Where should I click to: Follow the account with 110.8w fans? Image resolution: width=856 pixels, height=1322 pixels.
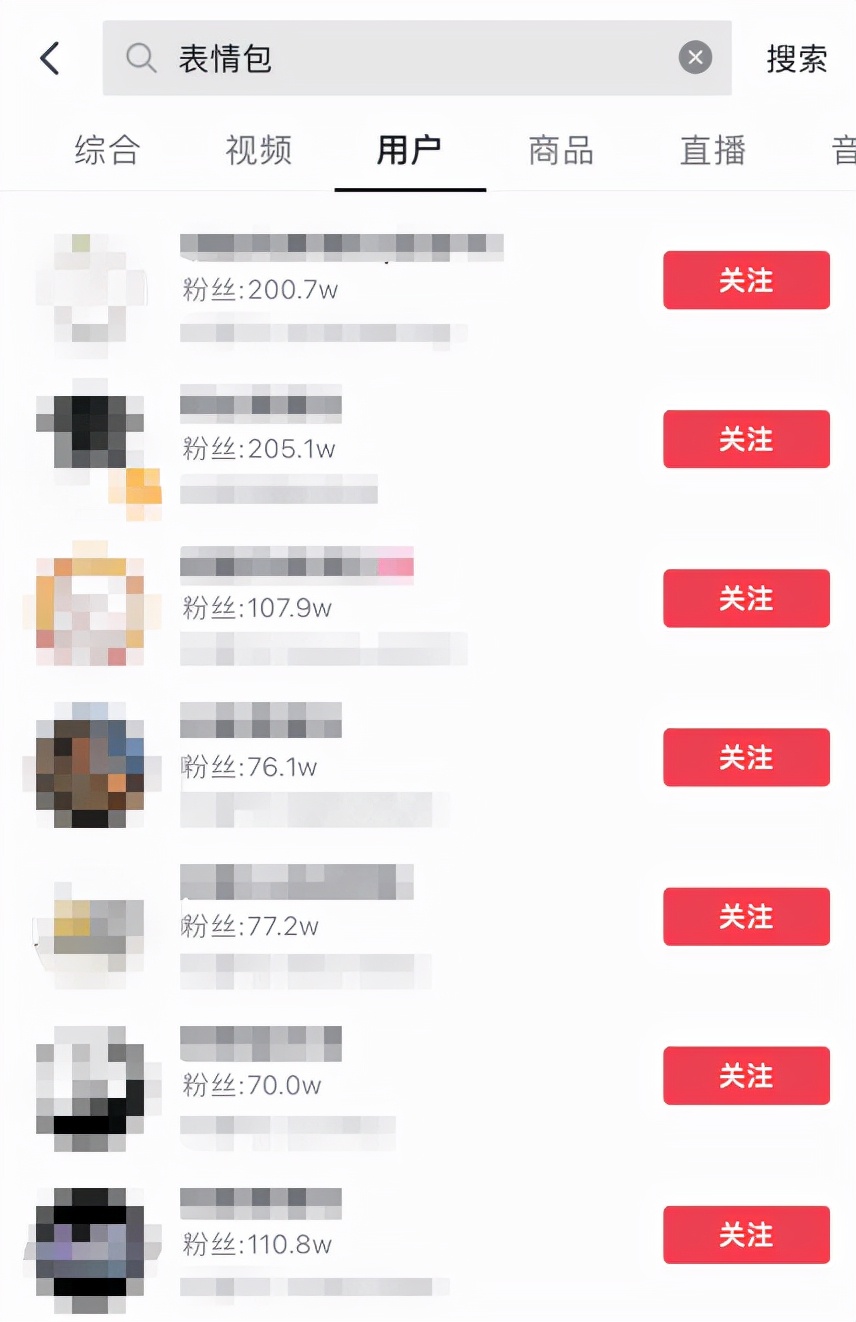click(x=746, y=1235)
